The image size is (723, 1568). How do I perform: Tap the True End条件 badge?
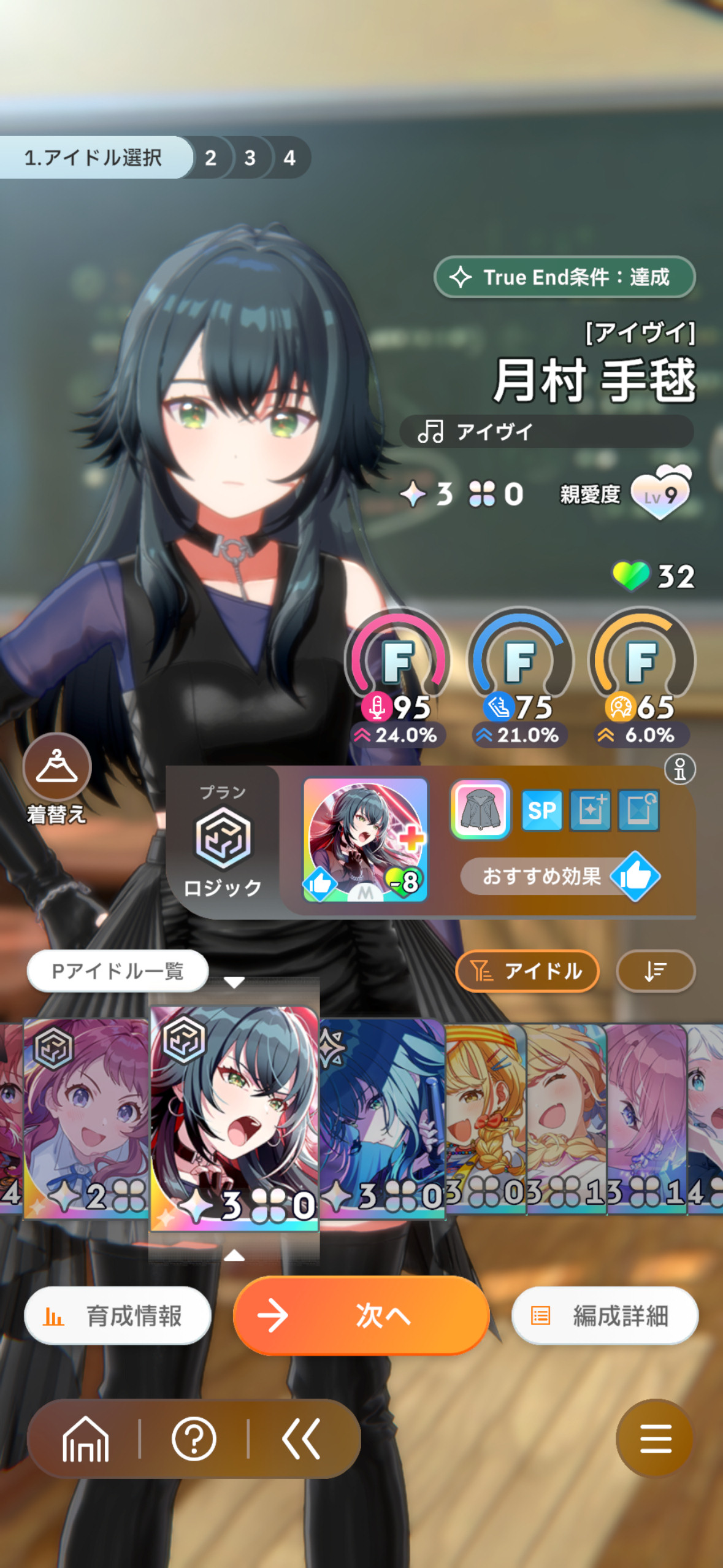pyautogui.click(x=565, y=277)
